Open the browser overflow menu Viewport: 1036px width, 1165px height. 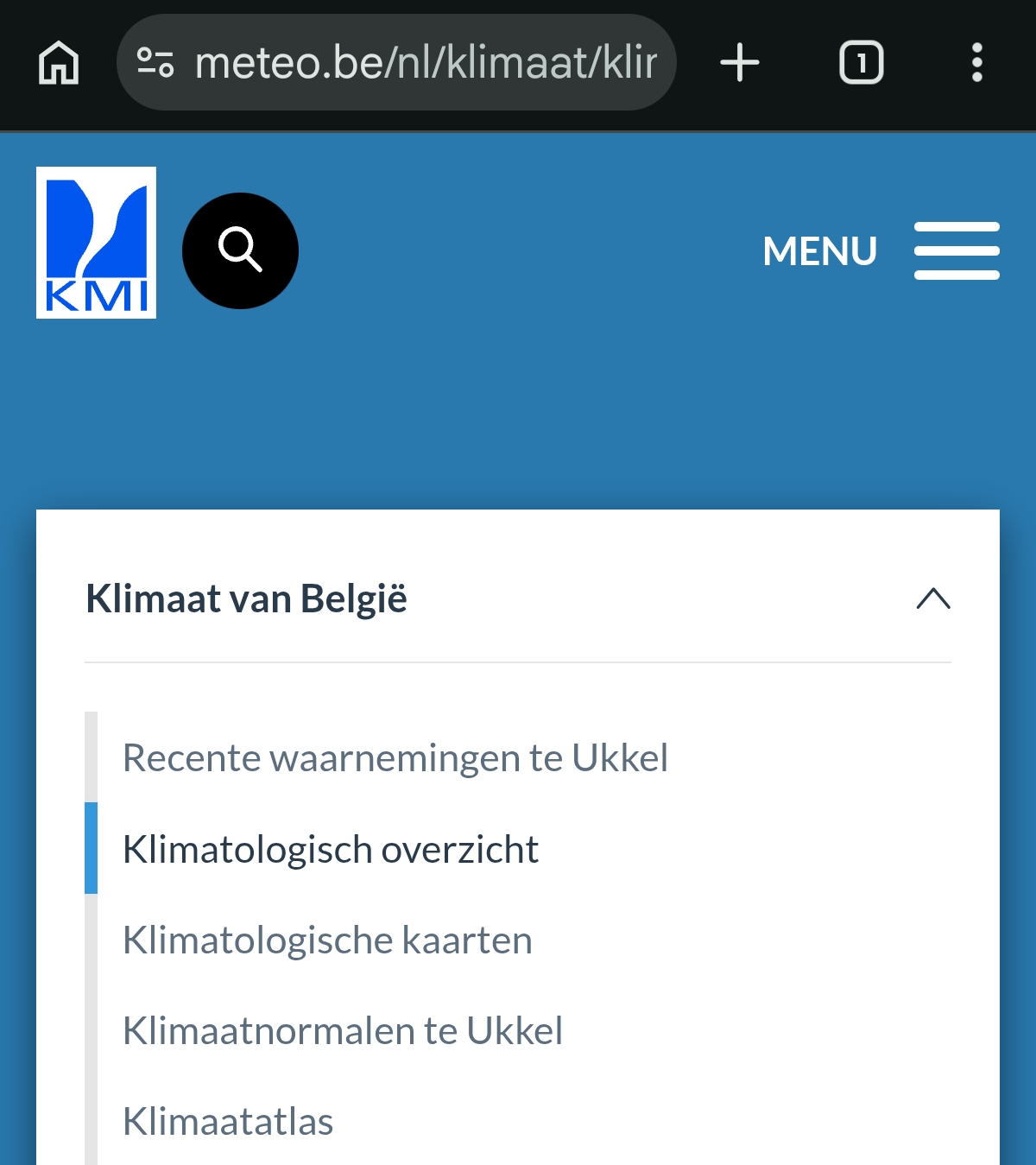(x=976, y=63)
